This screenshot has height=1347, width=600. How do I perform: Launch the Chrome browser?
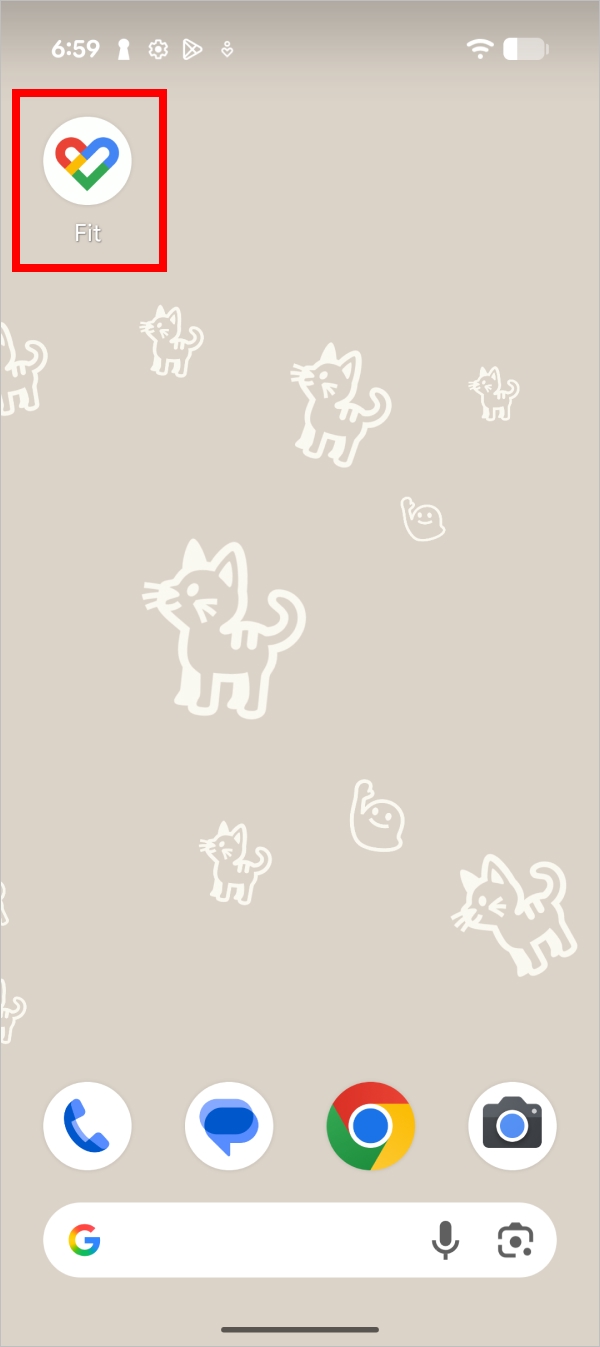click(x=371, y=1126)
